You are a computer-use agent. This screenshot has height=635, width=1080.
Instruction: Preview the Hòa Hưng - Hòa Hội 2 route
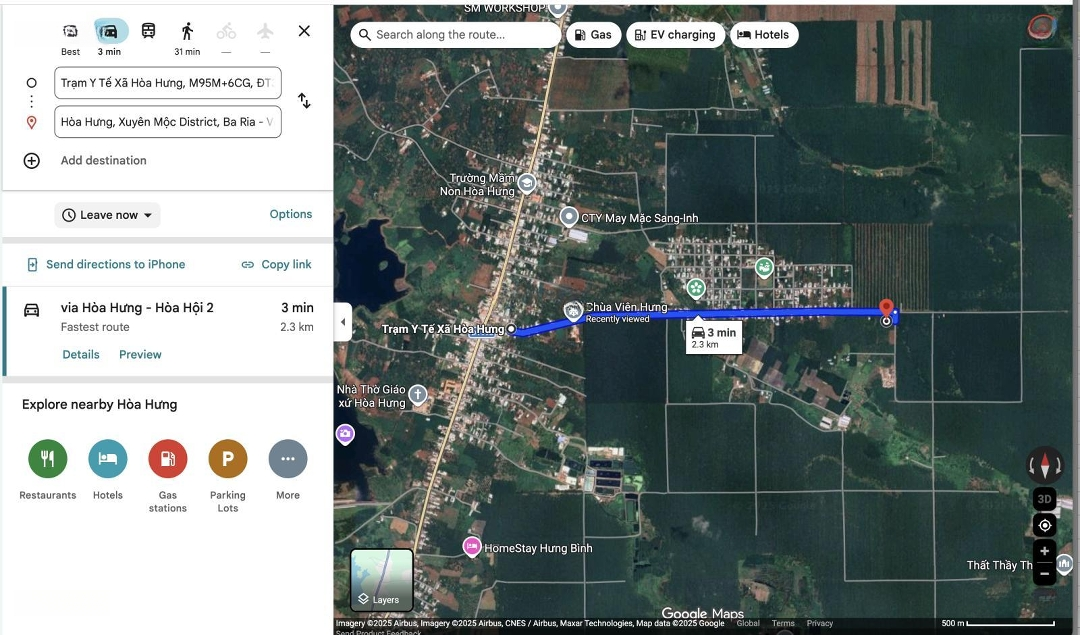click(x=140, y=354)
